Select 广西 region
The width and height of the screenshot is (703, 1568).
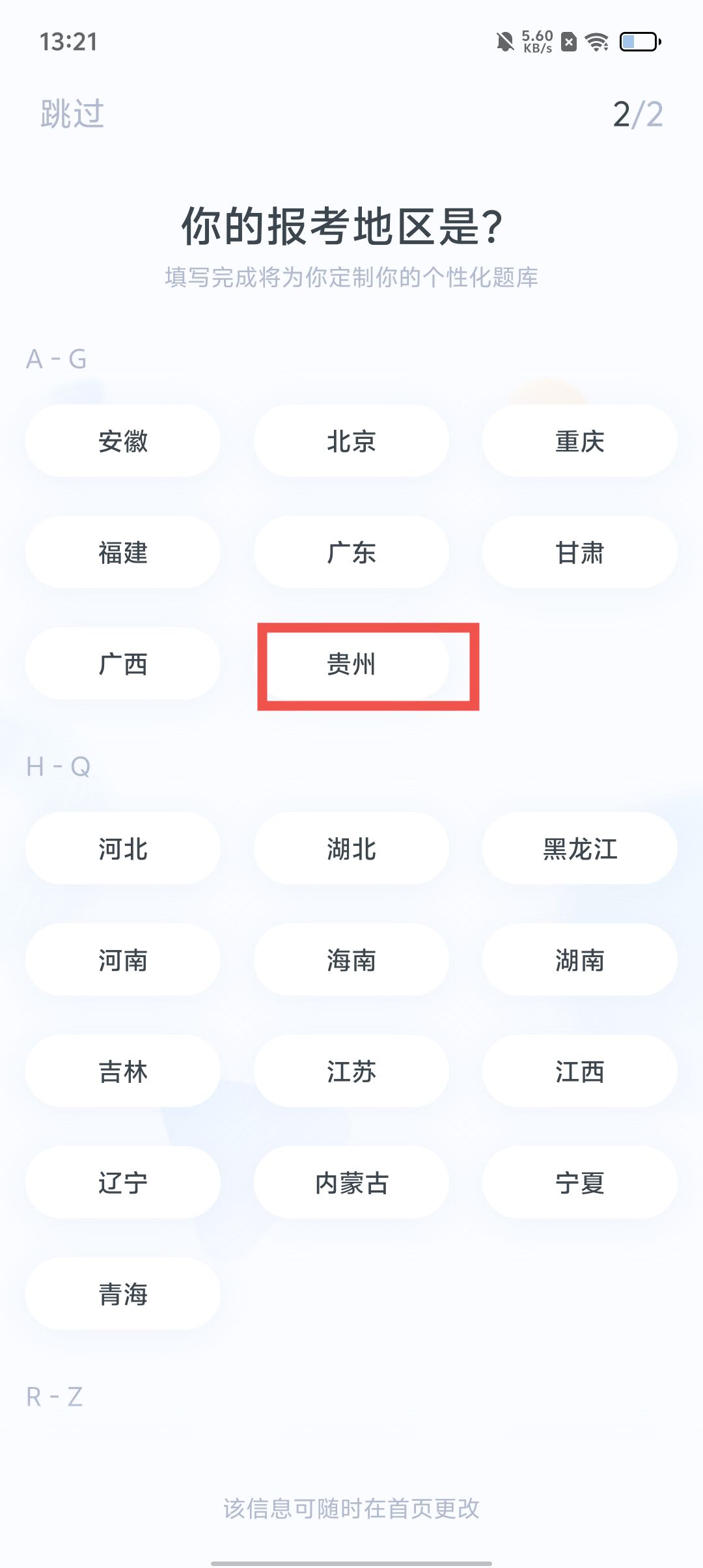pos(123,664)
